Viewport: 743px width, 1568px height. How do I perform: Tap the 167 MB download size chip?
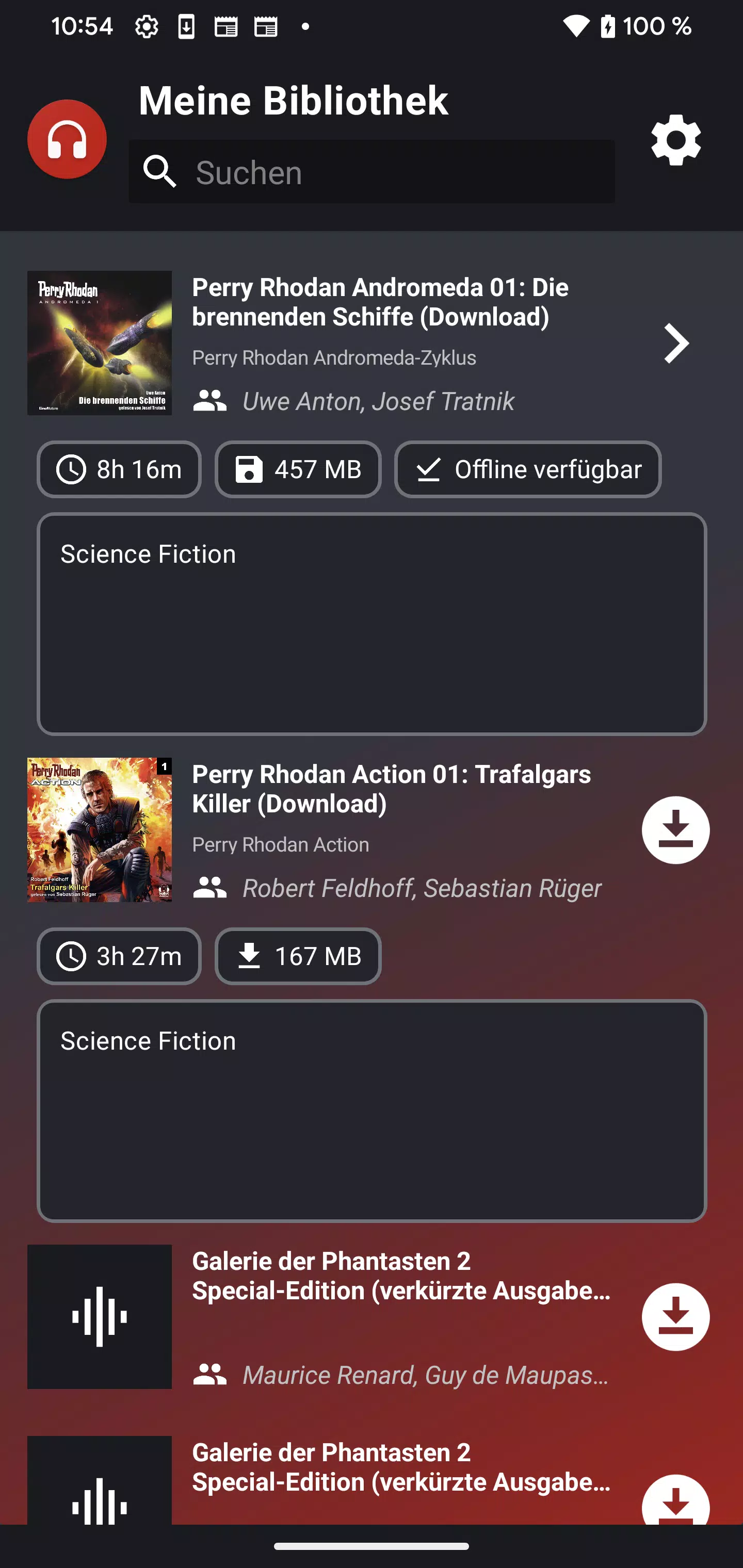[x=298, y=956]
